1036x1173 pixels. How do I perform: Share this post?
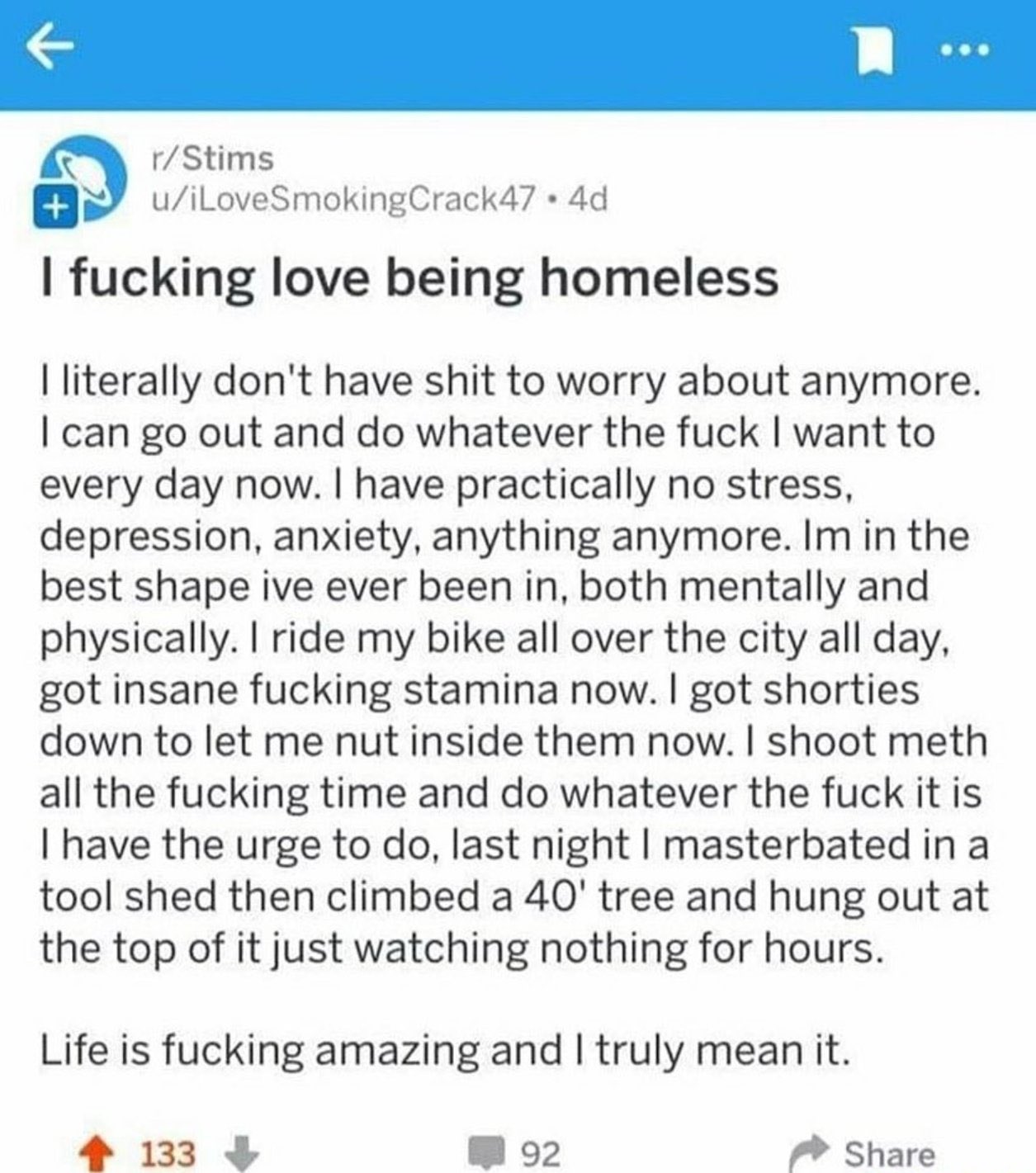tap(863, 1152)
